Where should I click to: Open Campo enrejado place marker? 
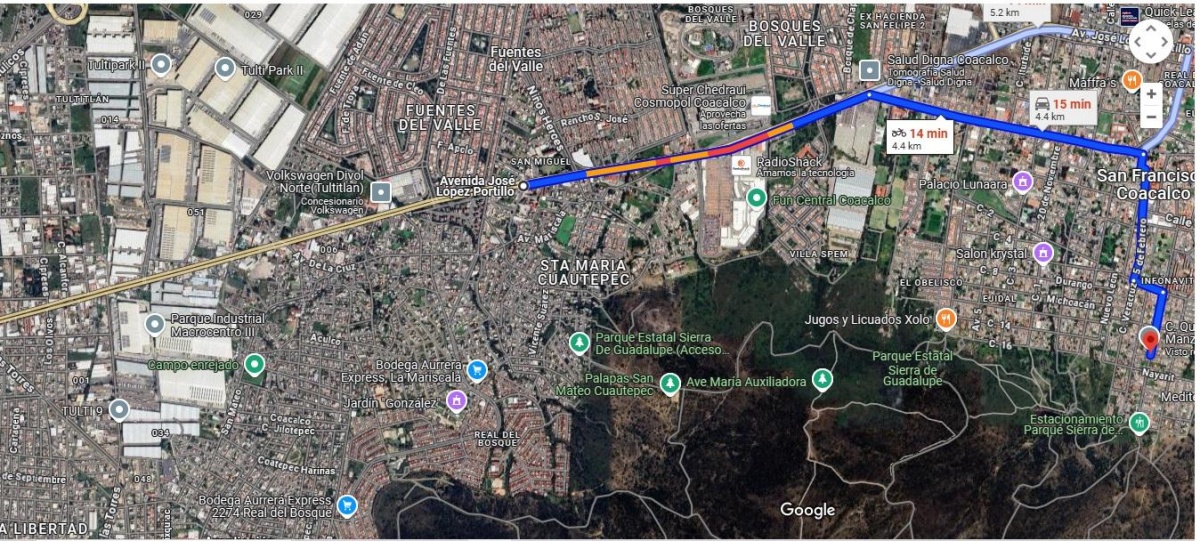(254, 365)
